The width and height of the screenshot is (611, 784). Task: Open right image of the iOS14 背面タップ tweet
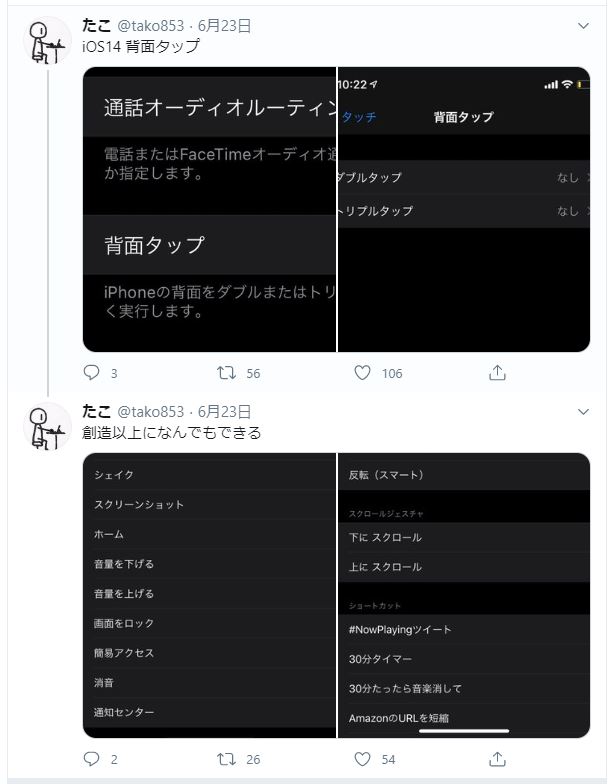coord(464,209)
